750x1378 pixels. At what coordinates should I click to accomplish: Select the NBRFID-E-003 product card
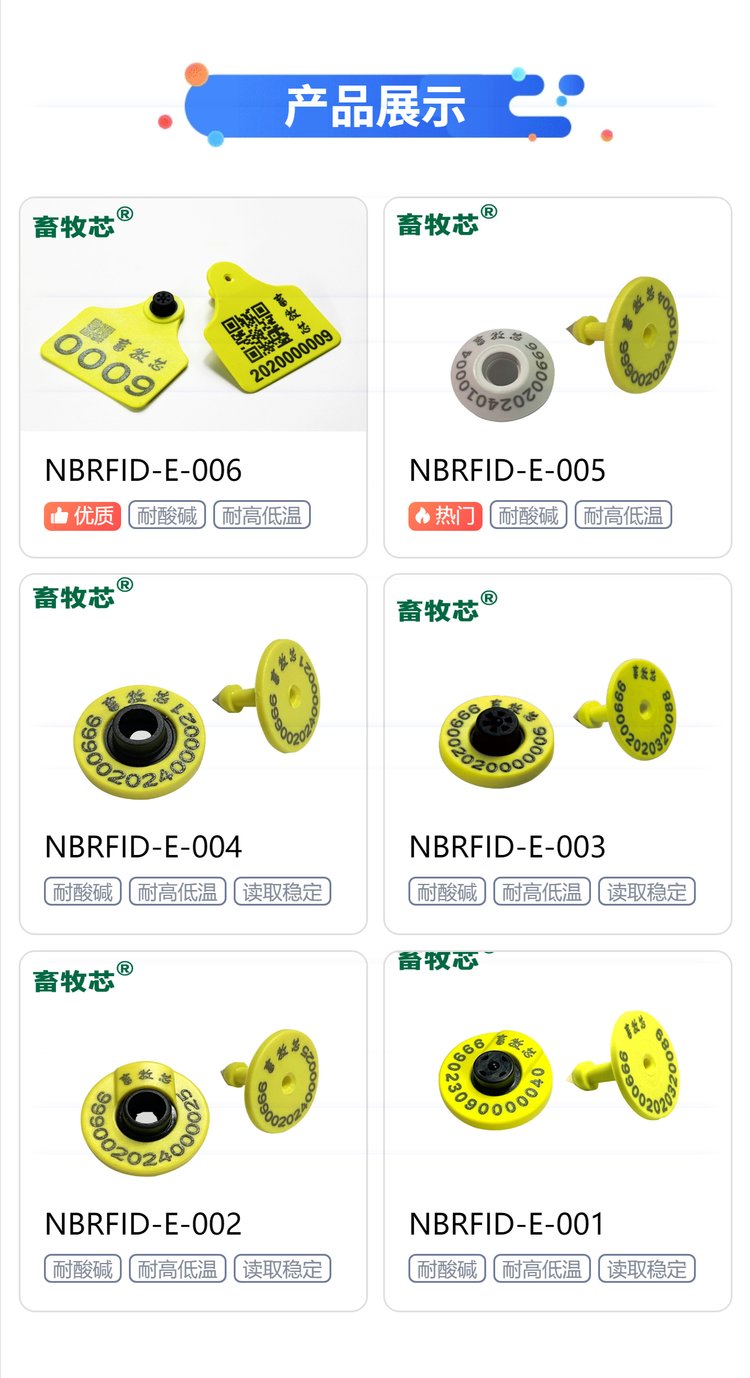[x=557, y=754]
